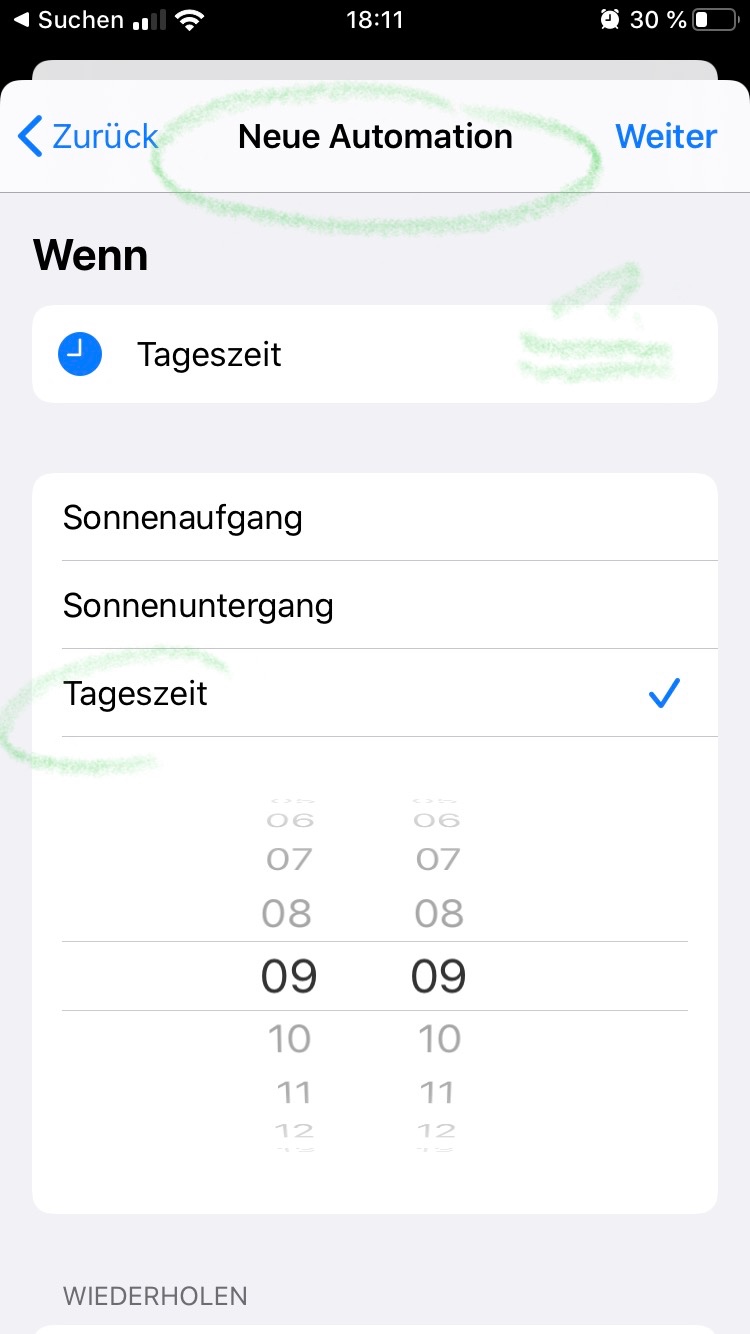Set the minutes wheel to 08
This screenshot has height=1334, width=750.
pyautogui.click(x=439, y=913)
